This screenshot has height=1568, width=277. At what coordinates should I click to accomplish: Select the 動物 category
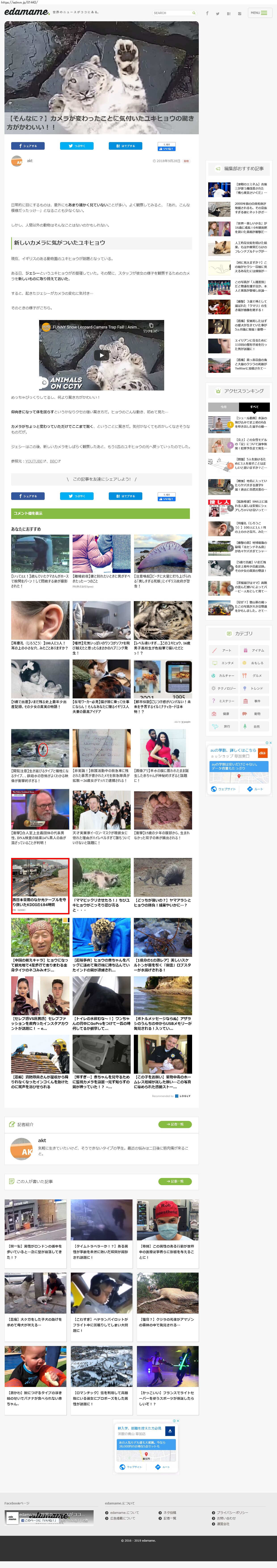(254, 714)
